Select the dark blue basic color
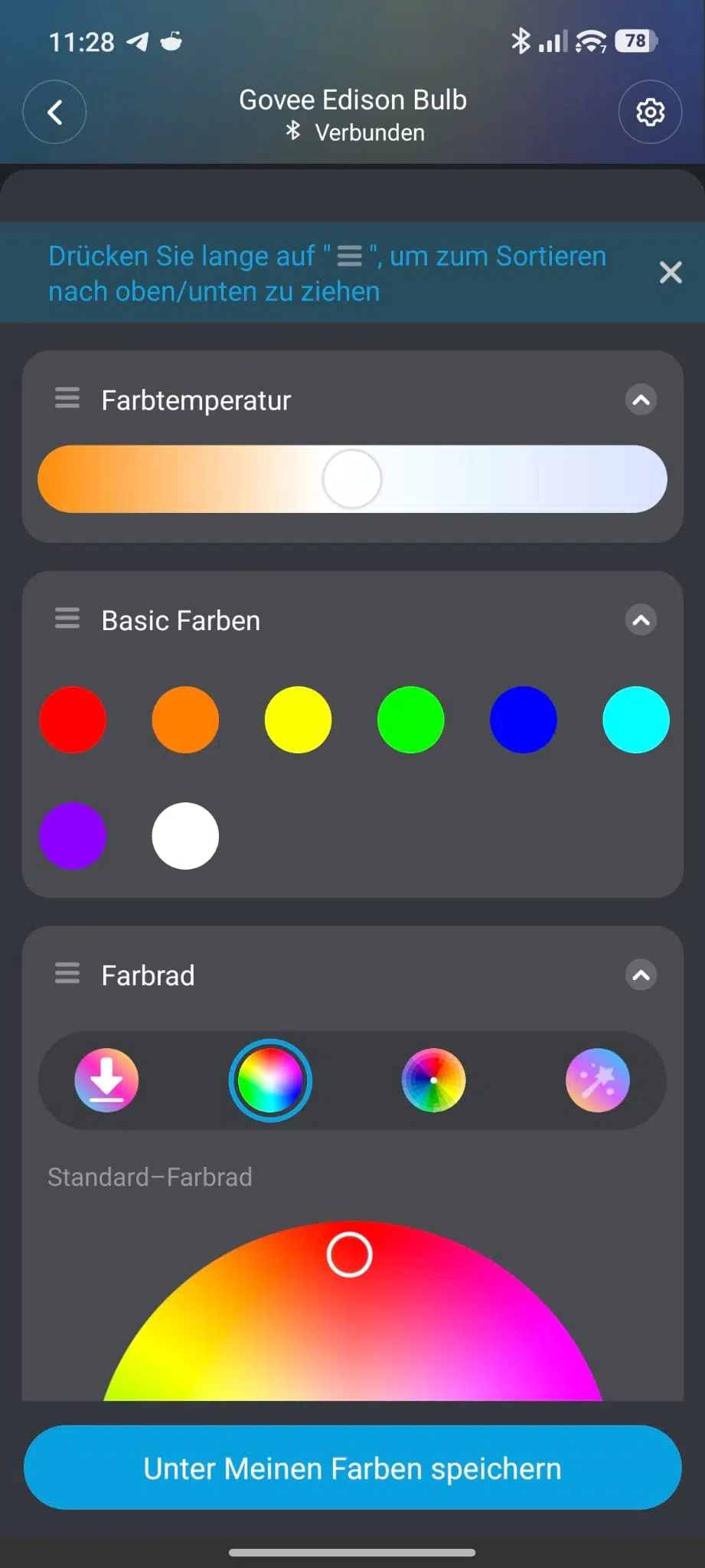This screenshot has width=705, height=1568. point(523,720)
